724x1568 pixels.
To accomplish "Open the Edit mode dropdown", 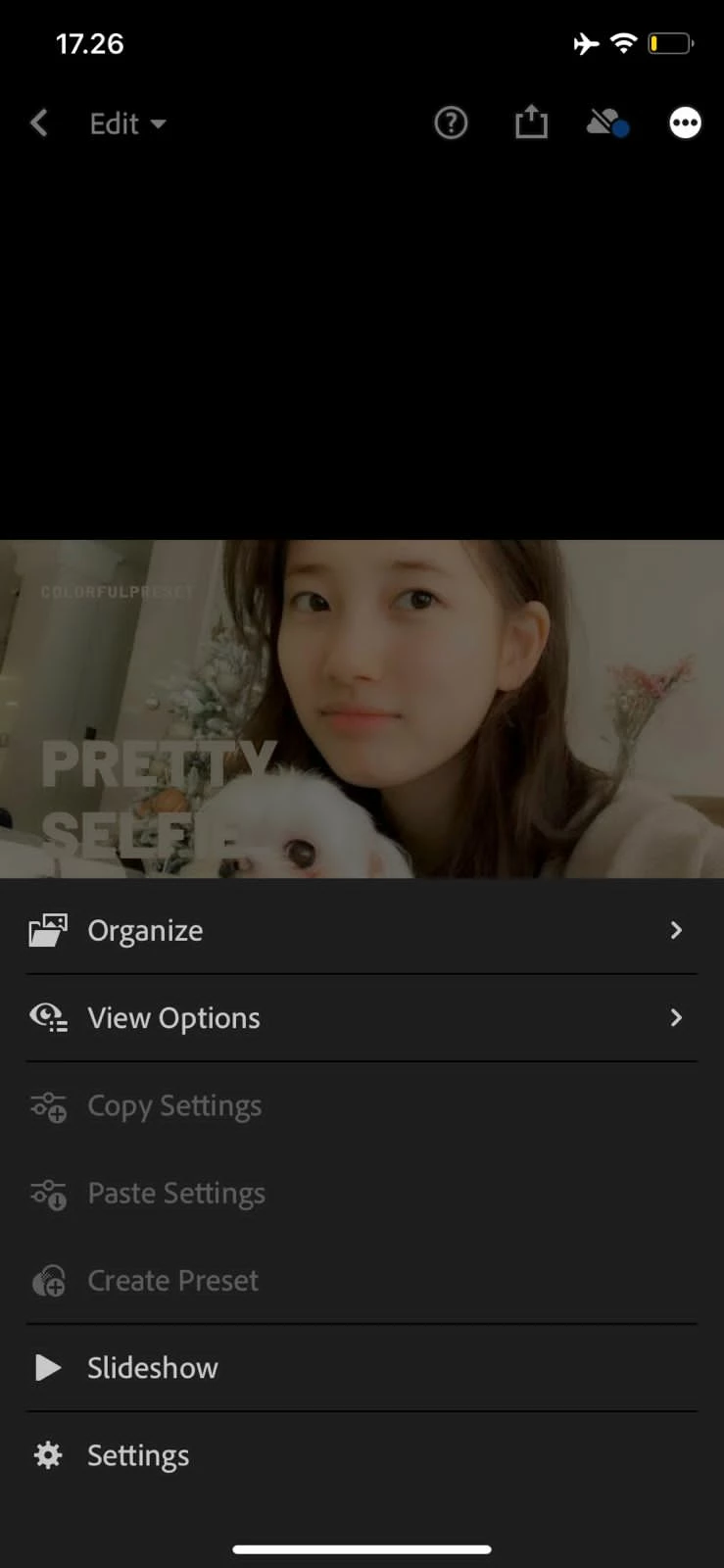I will pos(127,124).
